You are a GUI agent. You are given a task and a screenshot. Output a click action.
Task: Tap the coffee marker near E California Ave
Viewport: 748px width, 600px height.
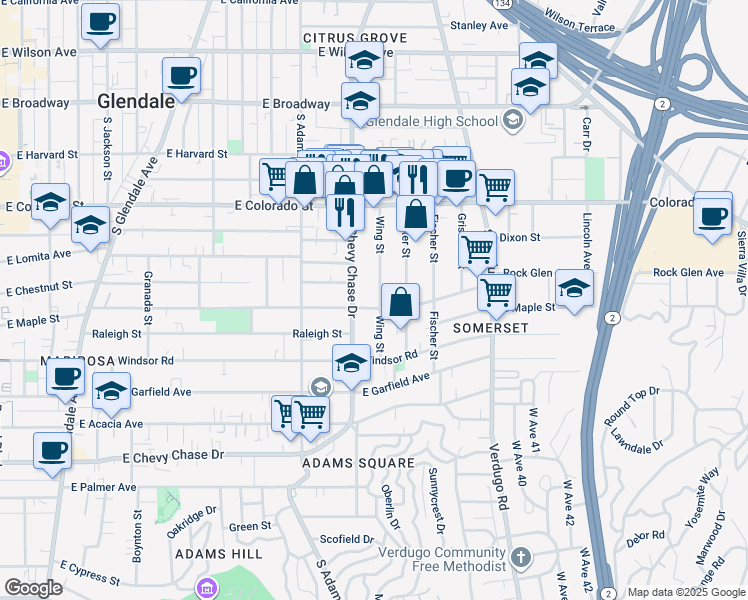coord(100,22)
